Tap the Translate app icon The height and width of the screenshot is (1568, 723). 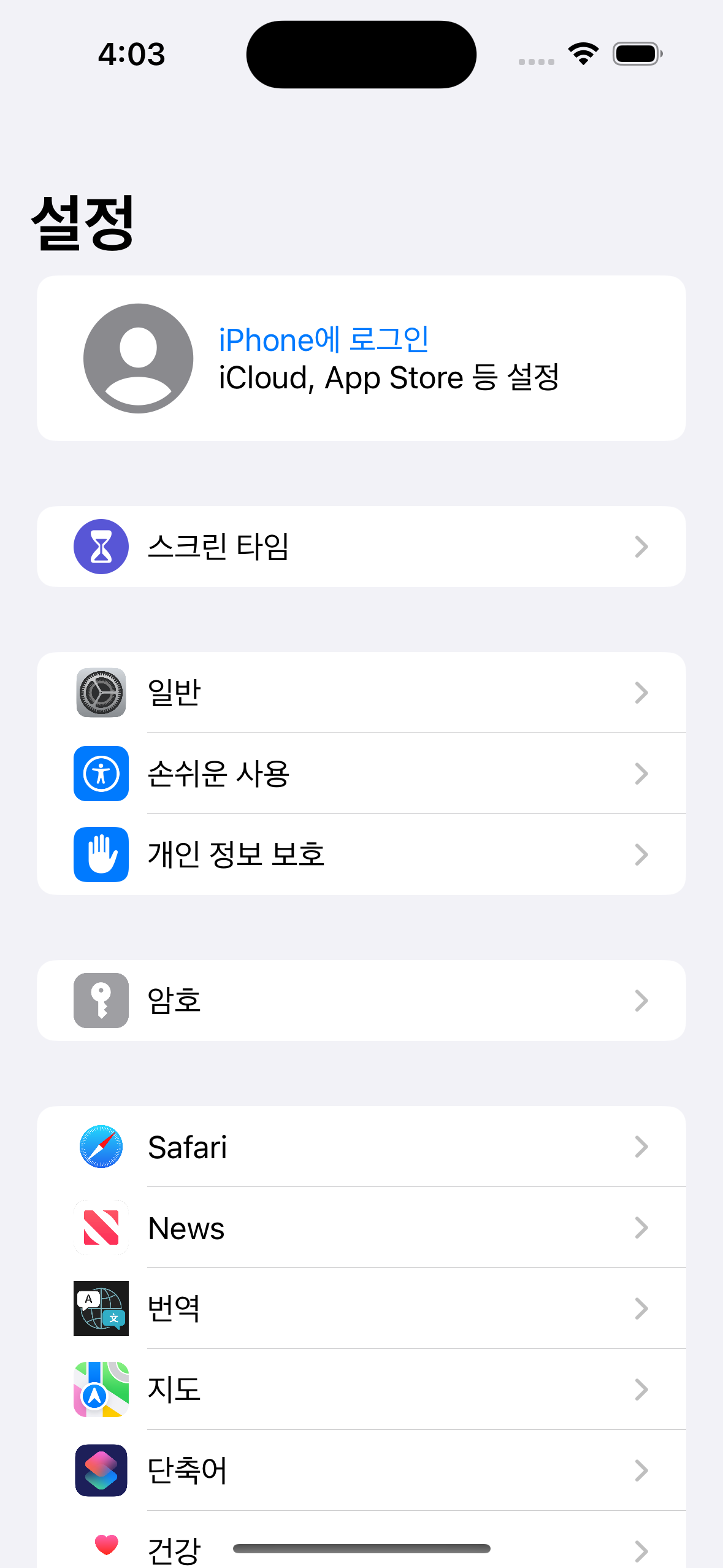point(101,1309)
